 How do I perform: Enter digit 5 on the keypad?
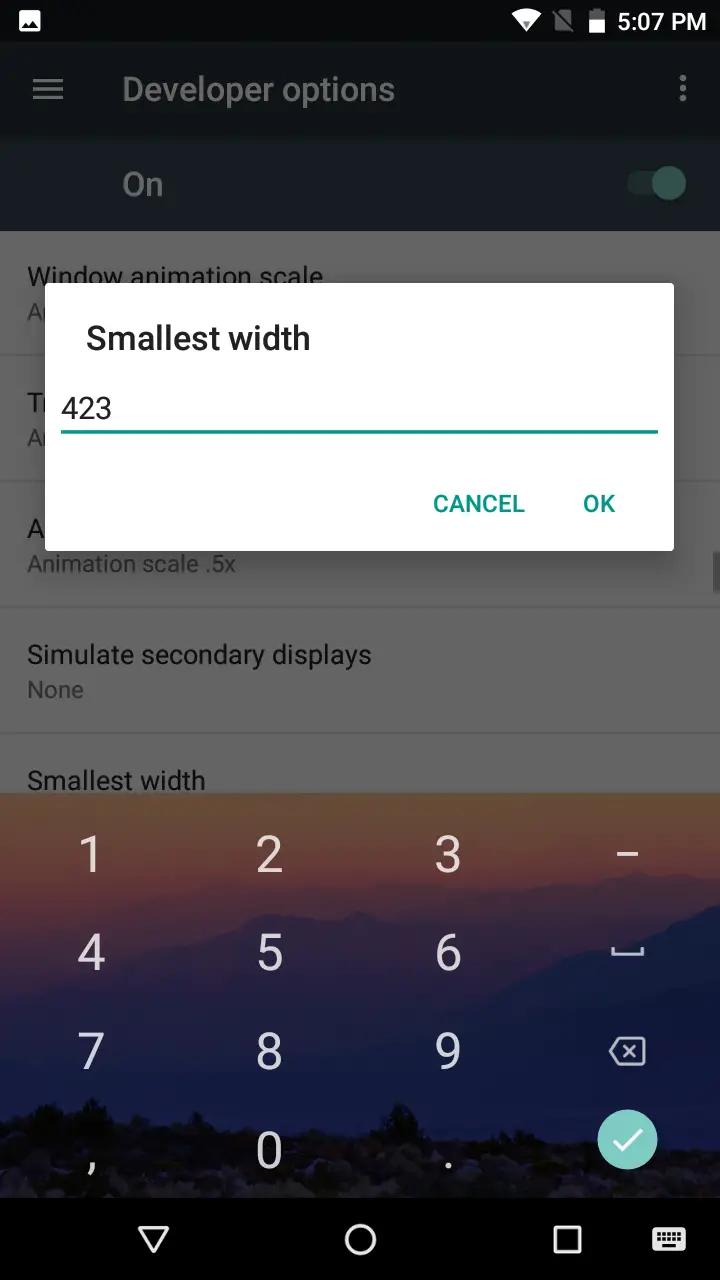pyautogui.click(x=269, y=953)
